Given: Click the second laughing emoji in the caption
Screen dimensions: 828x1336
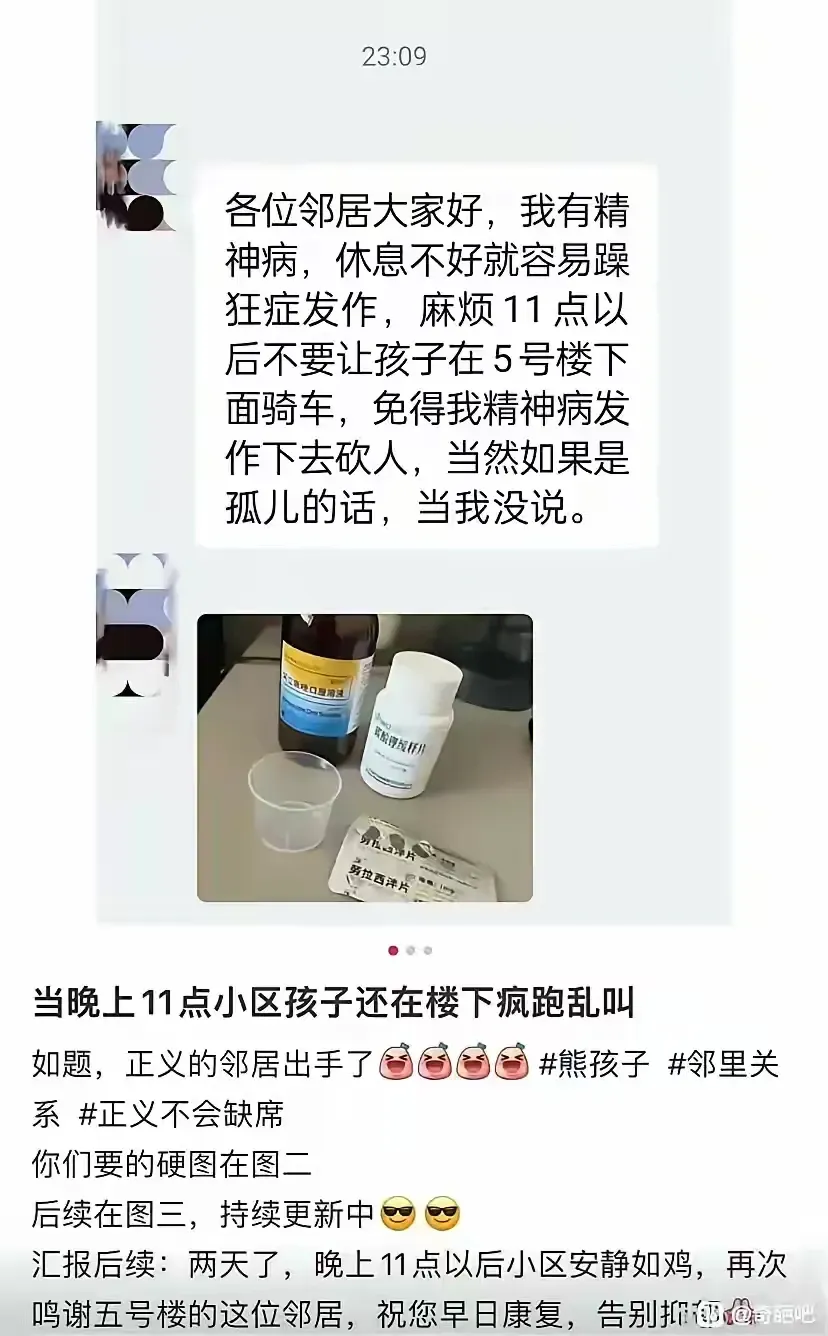Looking at the screenshot, I should point(434,1063).
